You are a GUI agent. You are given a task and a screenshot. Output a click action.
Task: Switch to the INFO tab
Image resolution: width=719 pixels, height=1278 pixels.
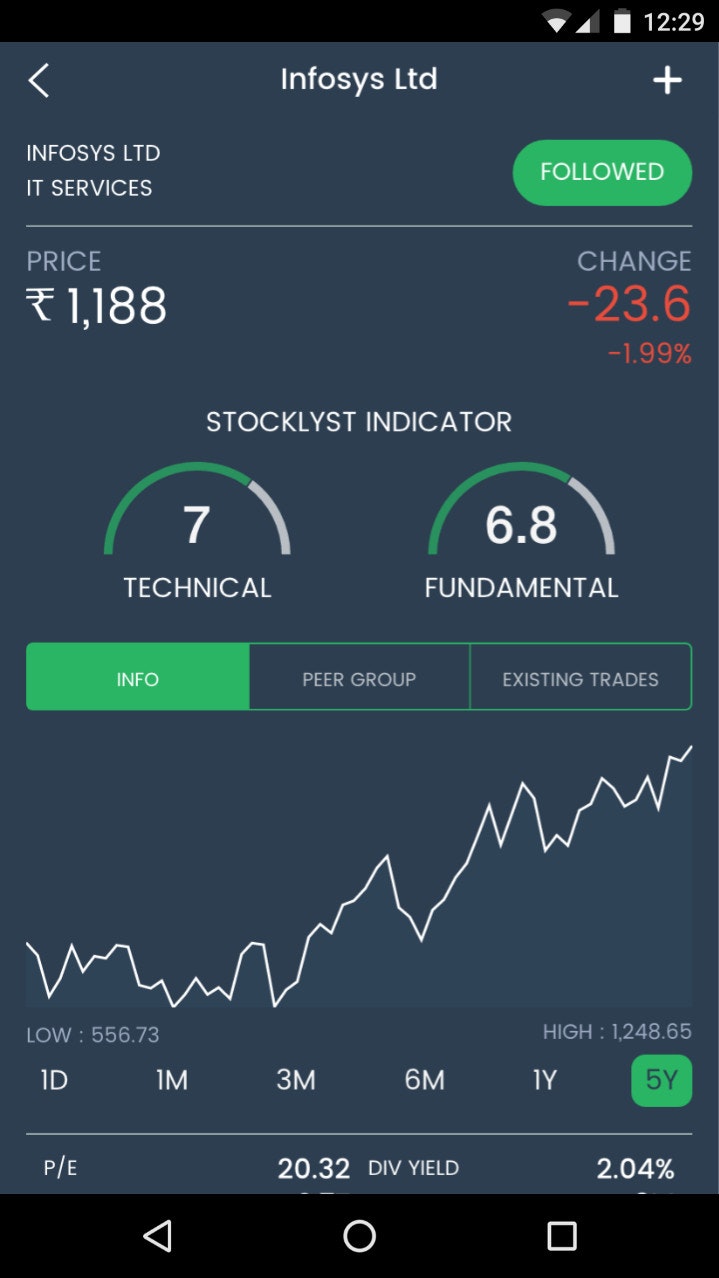(x=137, y=678)
